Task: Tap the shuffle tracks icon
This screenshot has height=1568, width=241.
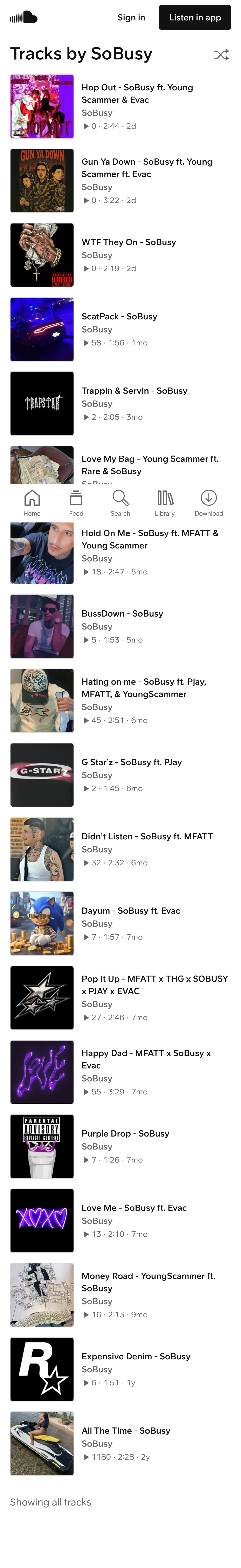Action: 222,55
